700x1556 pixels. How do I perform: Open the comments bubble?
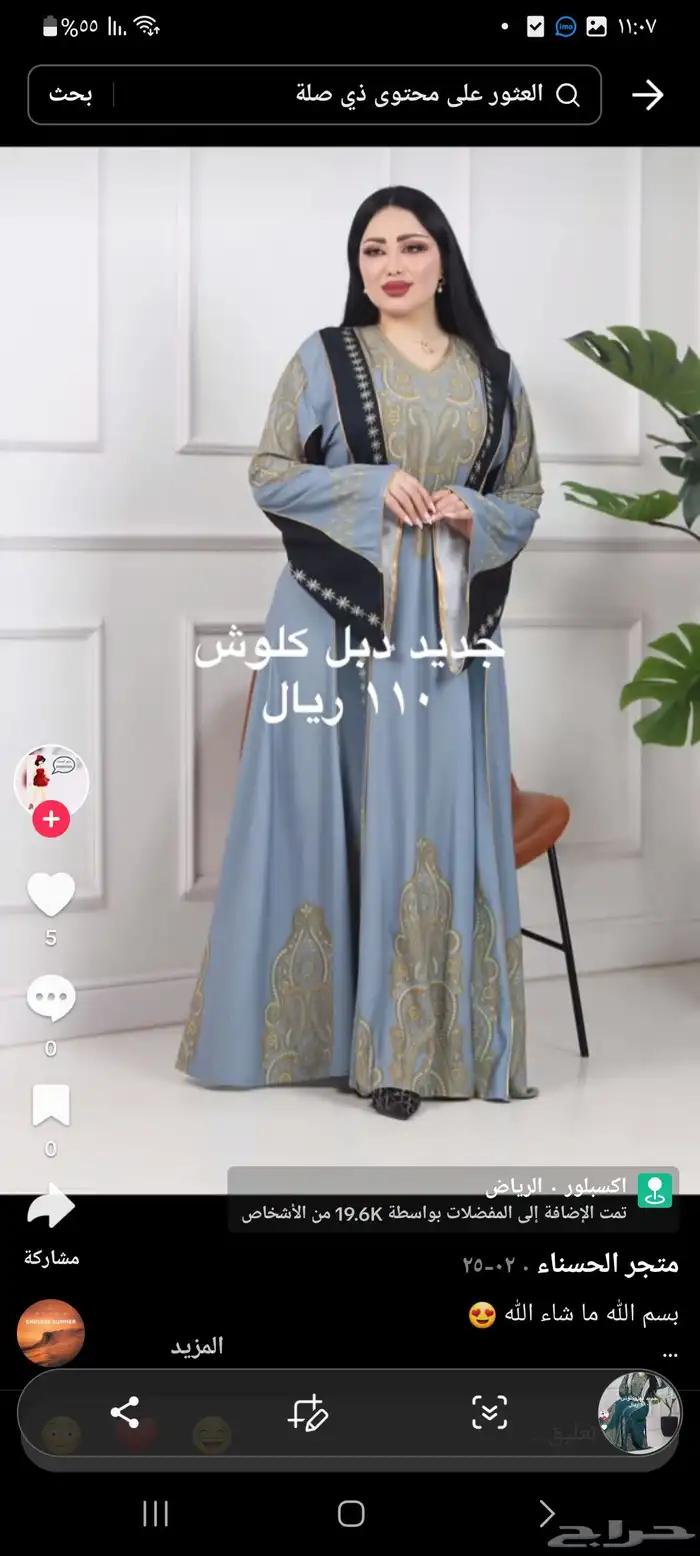coord(51,999)
